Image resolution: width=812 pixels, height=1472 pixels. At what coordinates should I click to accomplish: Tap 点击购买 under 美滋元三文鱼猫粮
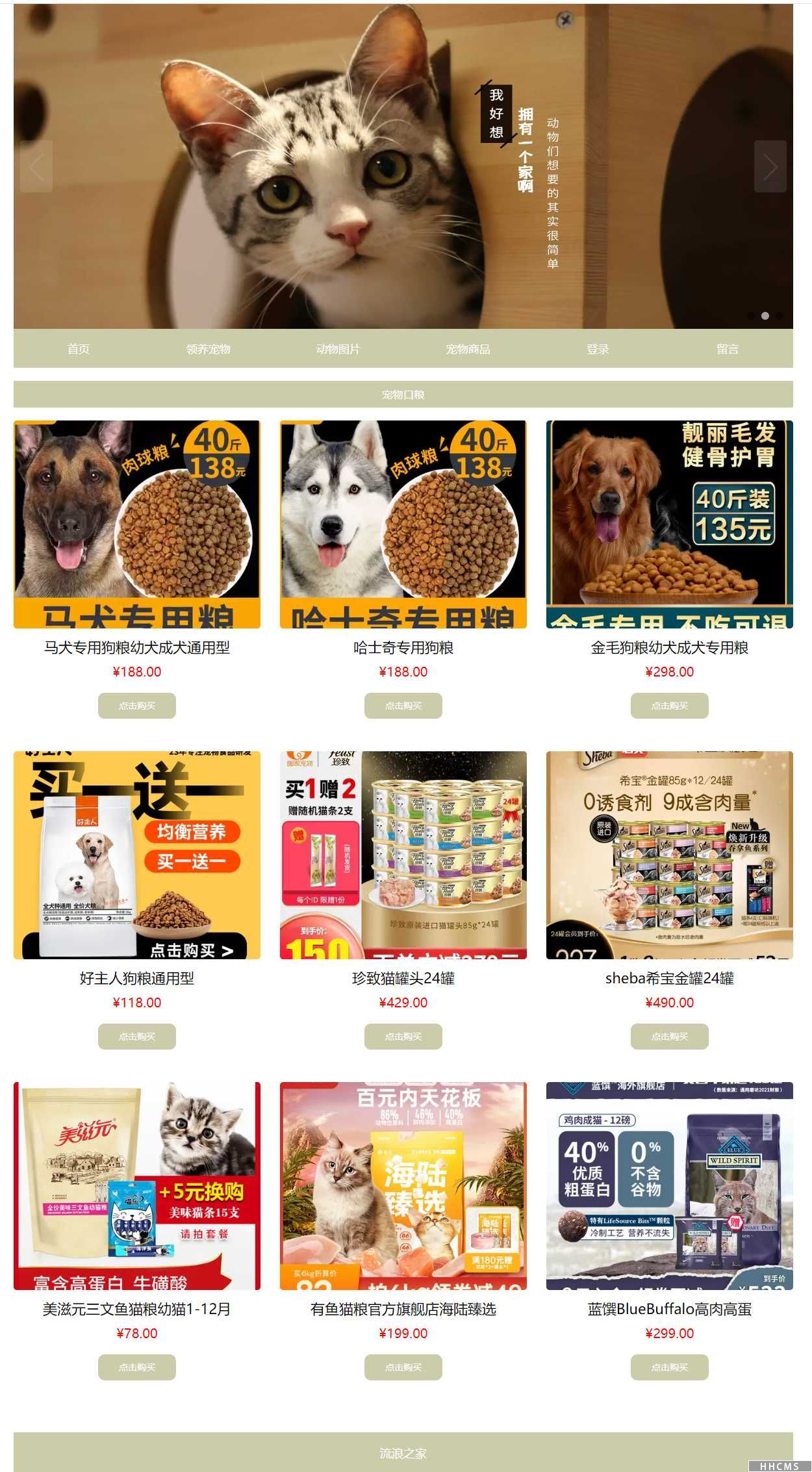coord(137,1367)
